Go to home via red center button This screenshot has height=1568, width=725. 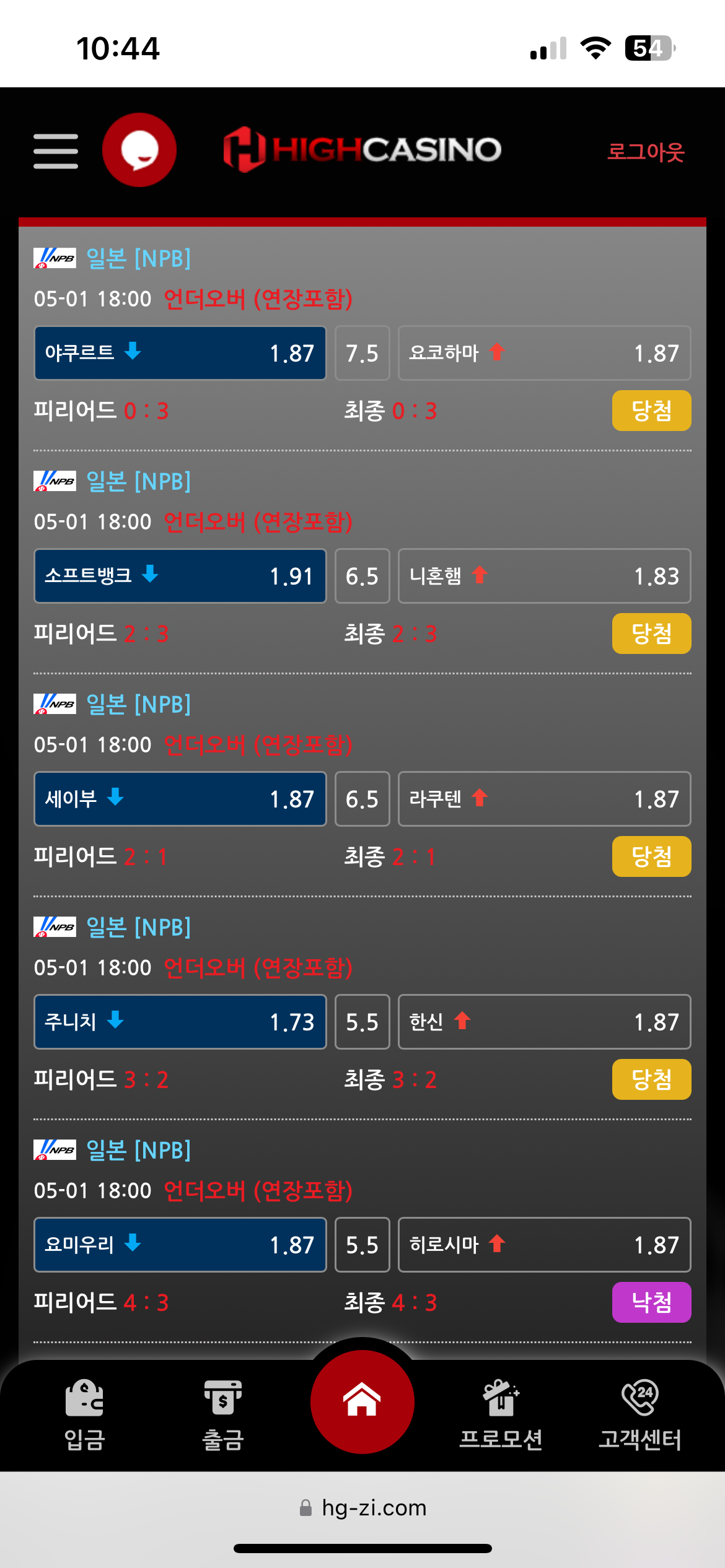click(x=362, y=1402)
